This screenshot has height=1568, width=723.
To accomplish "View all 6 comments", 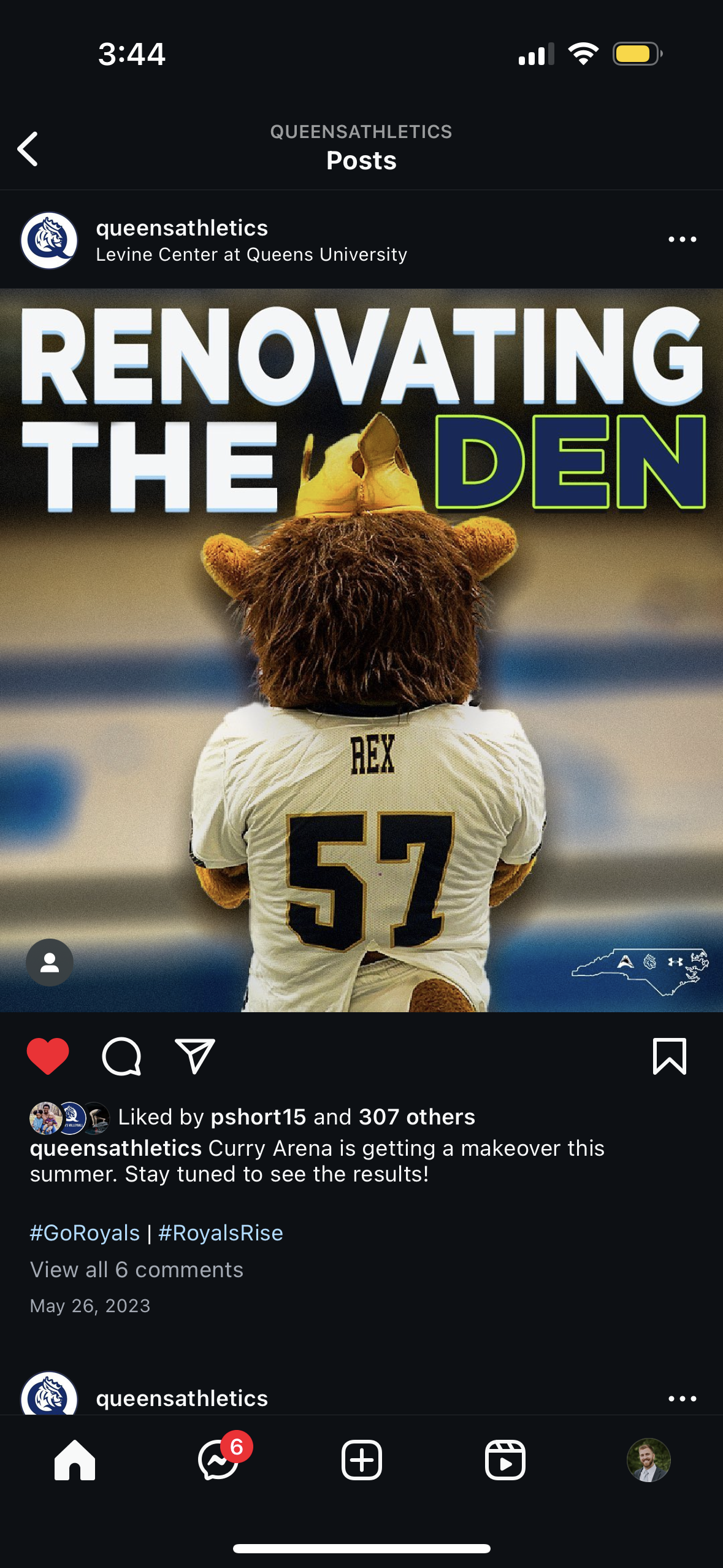I will (137, 1269).
